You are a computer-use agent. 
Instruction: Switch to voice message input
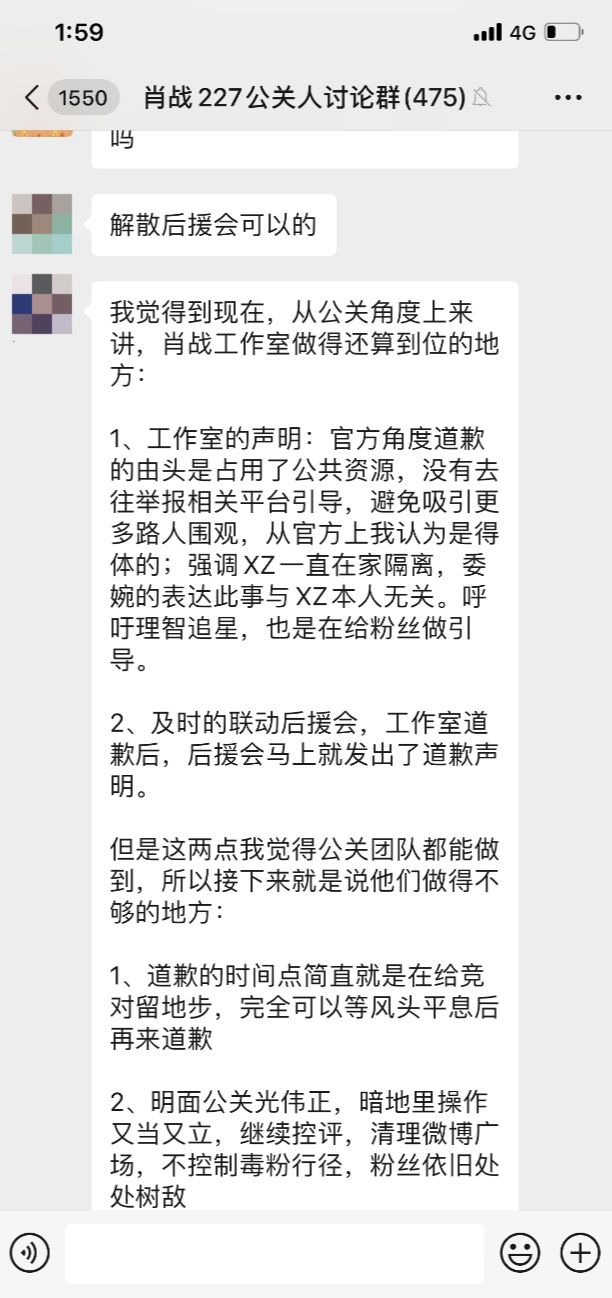coord(30,1252)
